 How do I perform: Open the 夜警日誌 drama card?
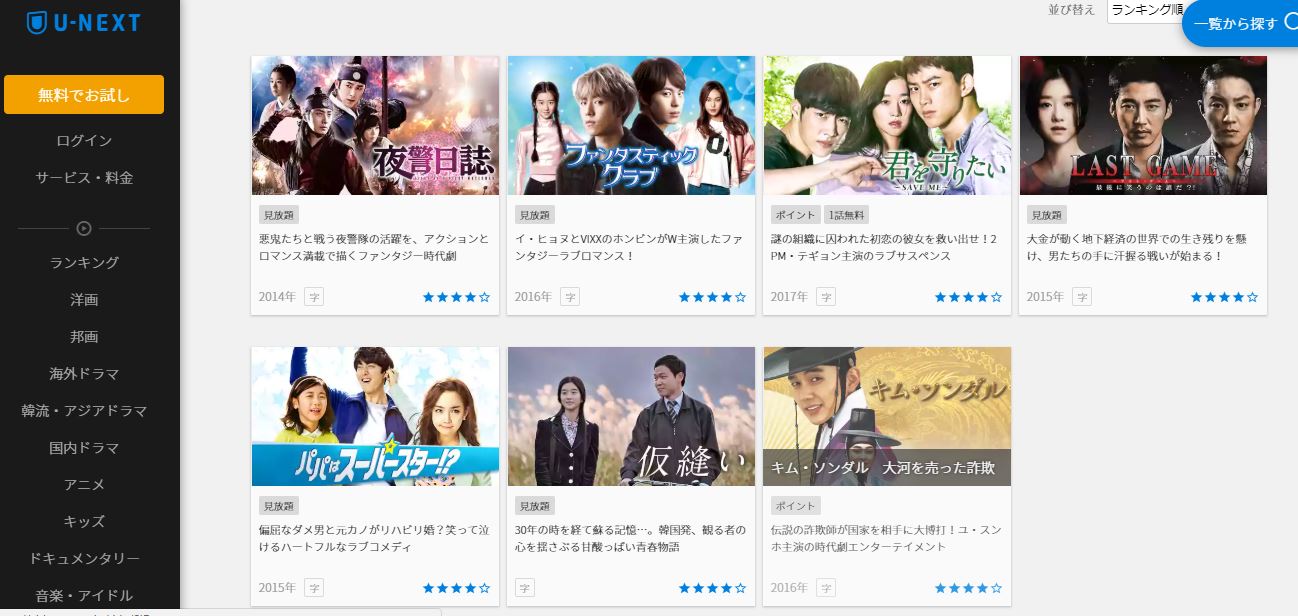375,125
